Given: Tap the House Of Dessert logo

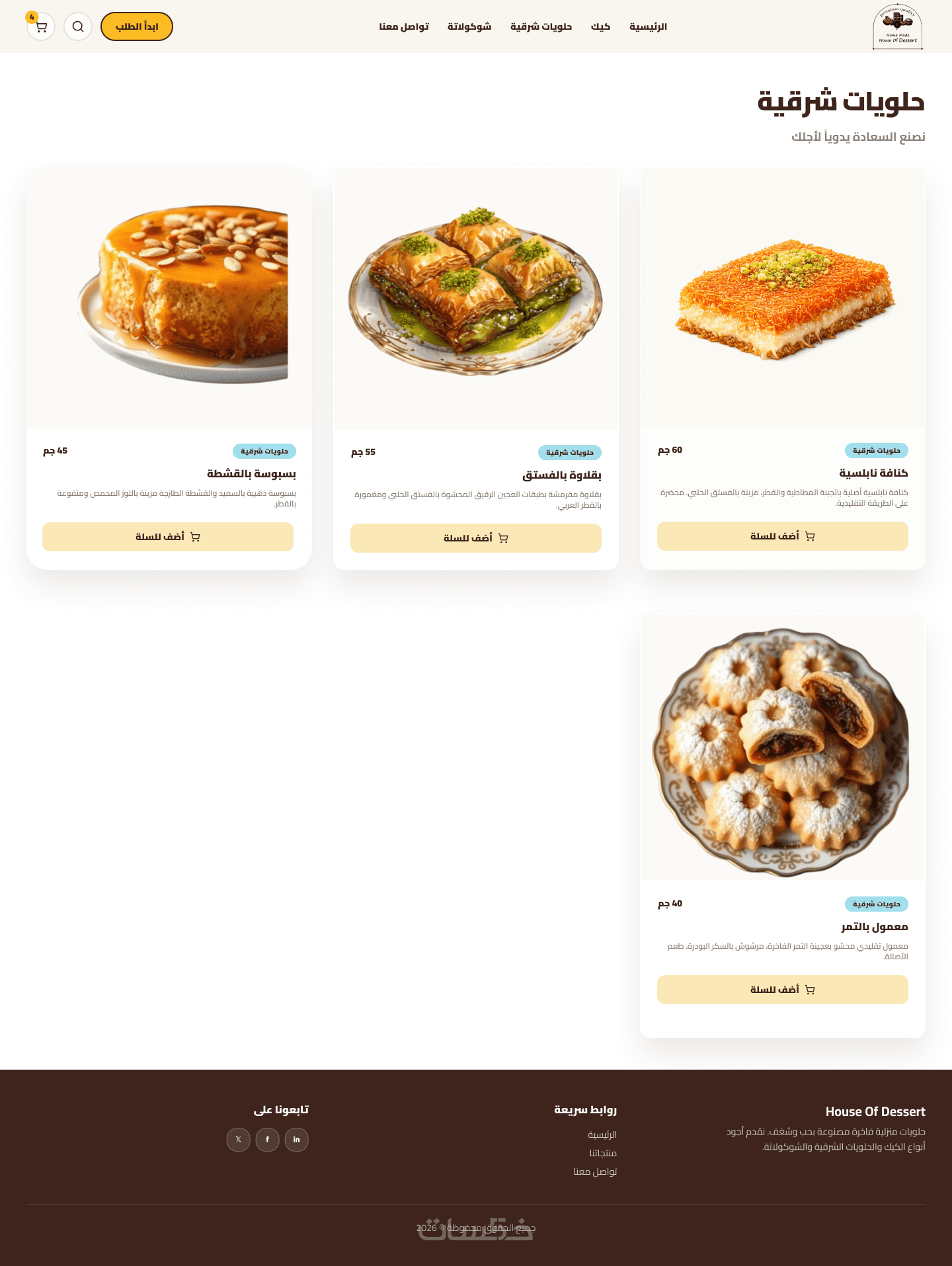Looking at the screenshot, I should [x=897, y=27].
